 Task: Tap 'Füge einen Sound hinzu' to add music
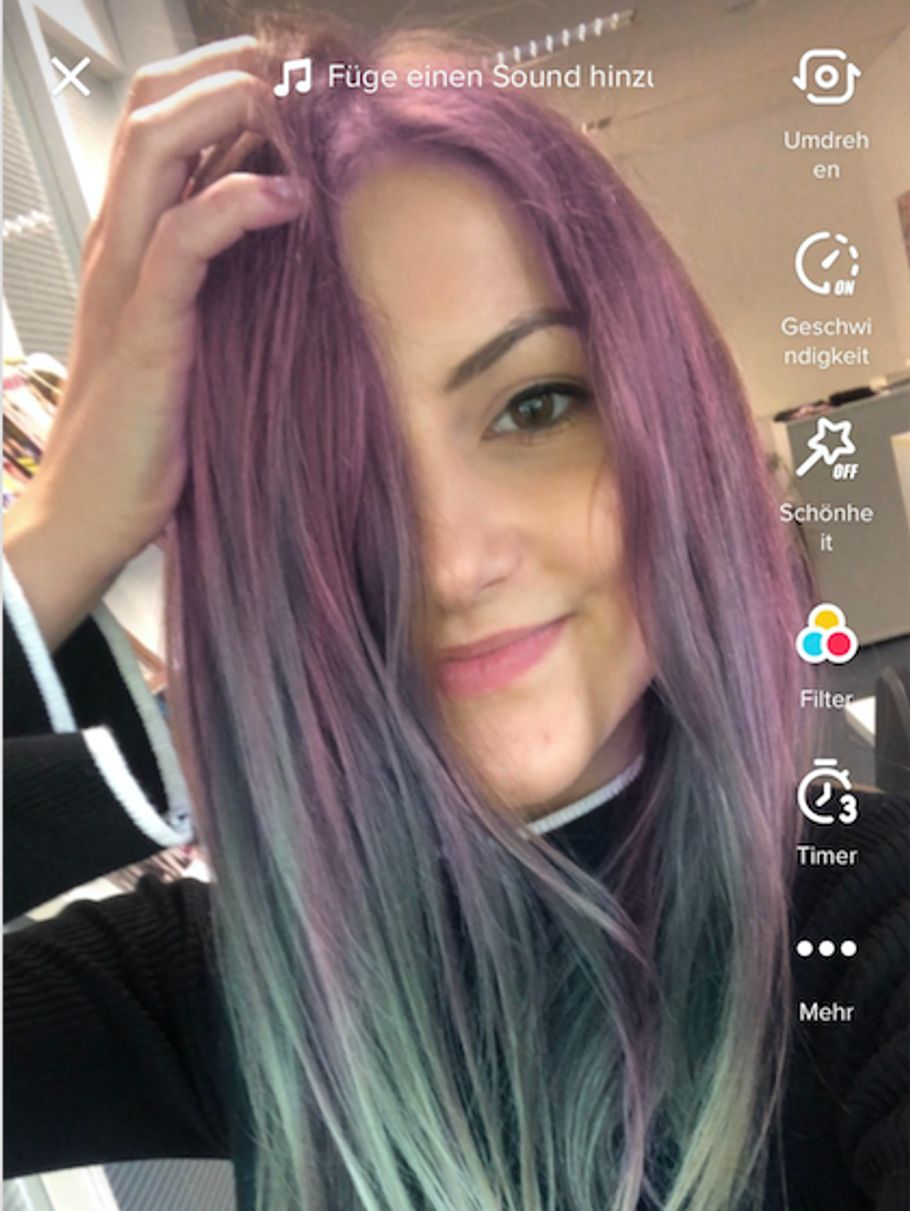pos(465,77)
